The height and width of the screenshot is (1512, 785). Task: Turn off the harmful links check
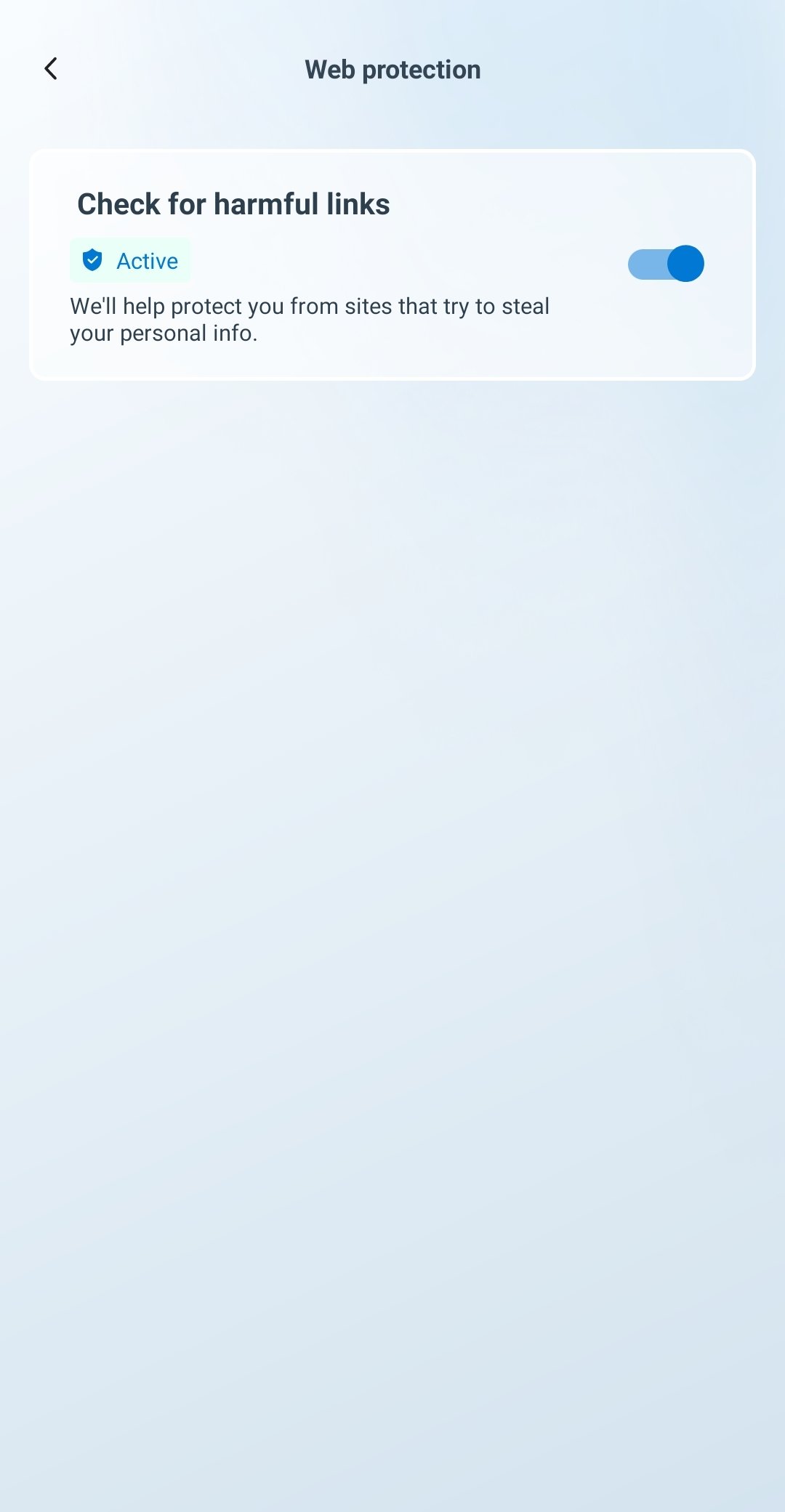coord(666,263)
